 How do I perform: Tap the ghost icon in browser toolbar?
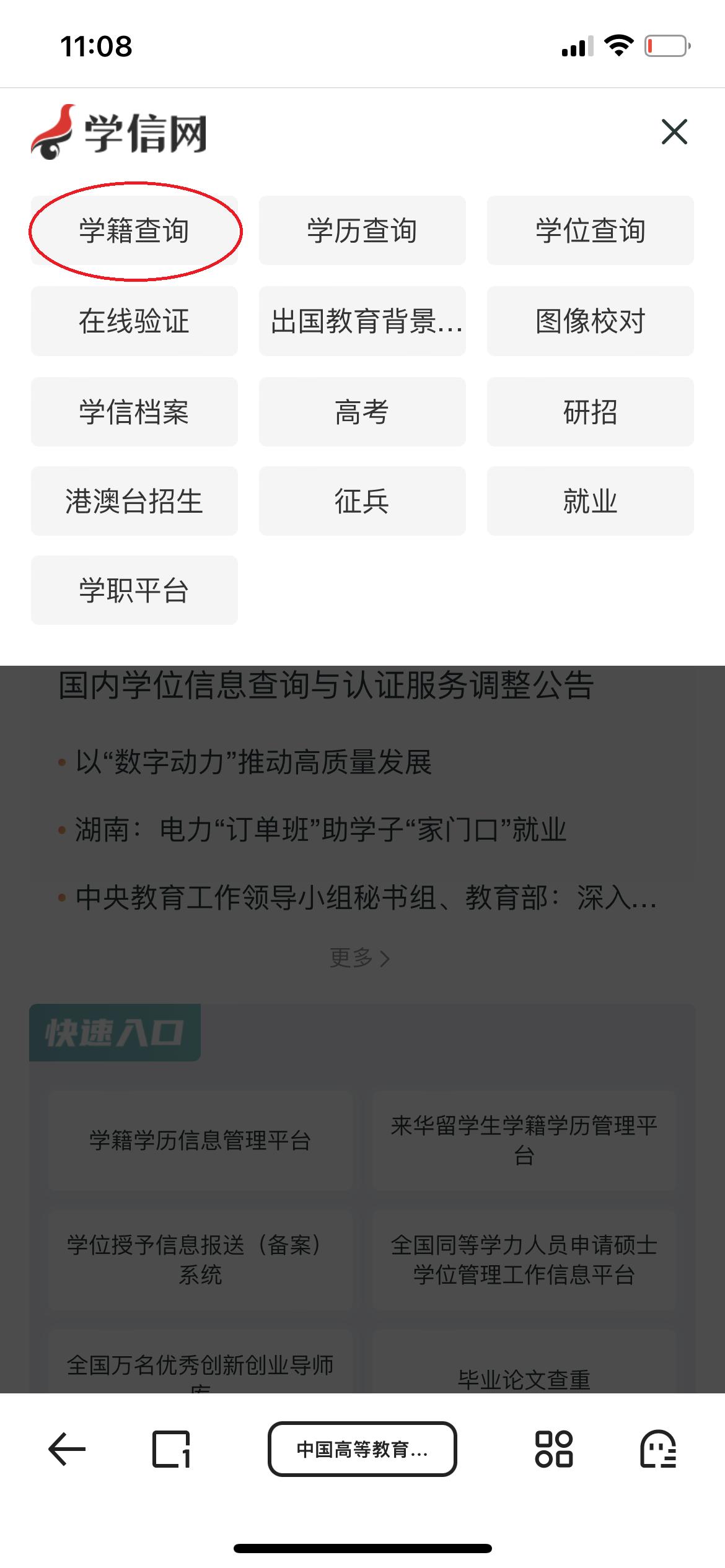click(x=658, y=1449)
